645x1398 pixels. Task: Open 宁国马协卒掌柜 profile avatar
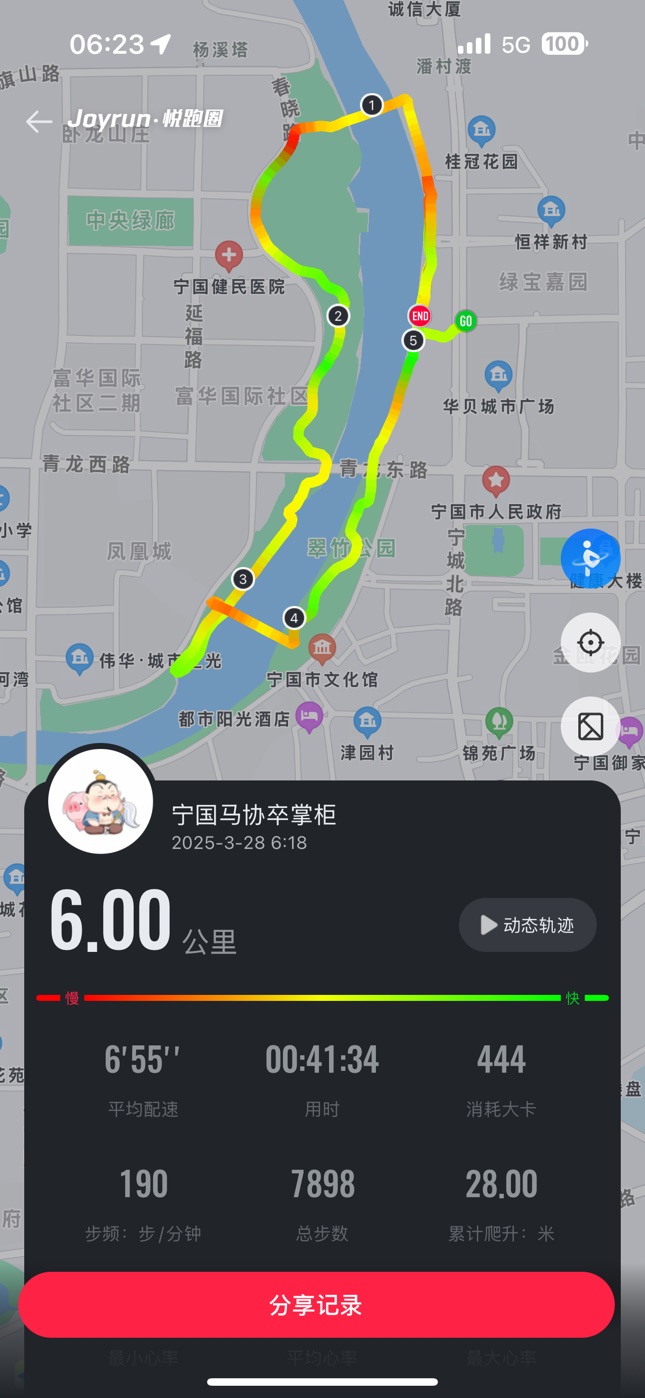pos(100,801)
